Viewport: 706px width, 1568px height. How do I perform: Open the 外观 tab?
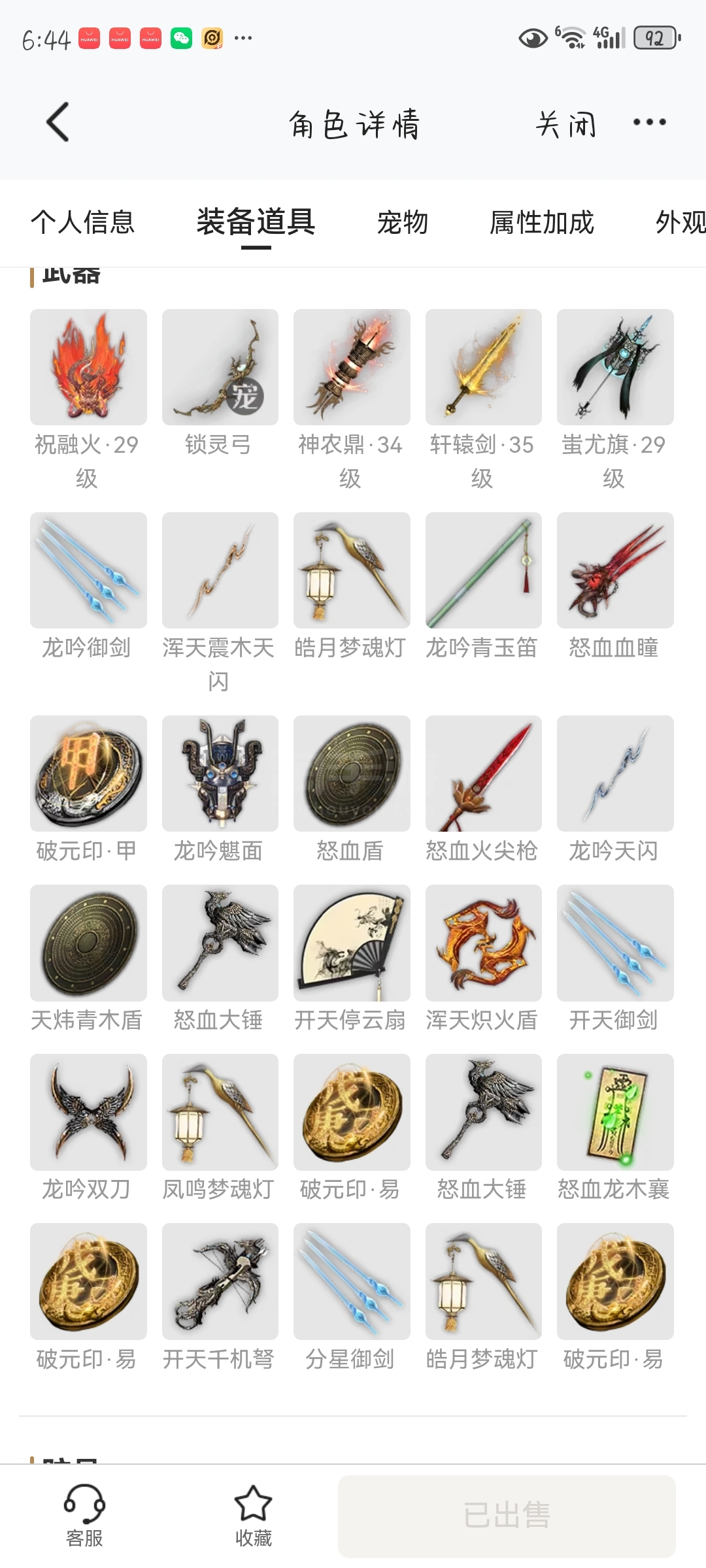pos(681,222)
